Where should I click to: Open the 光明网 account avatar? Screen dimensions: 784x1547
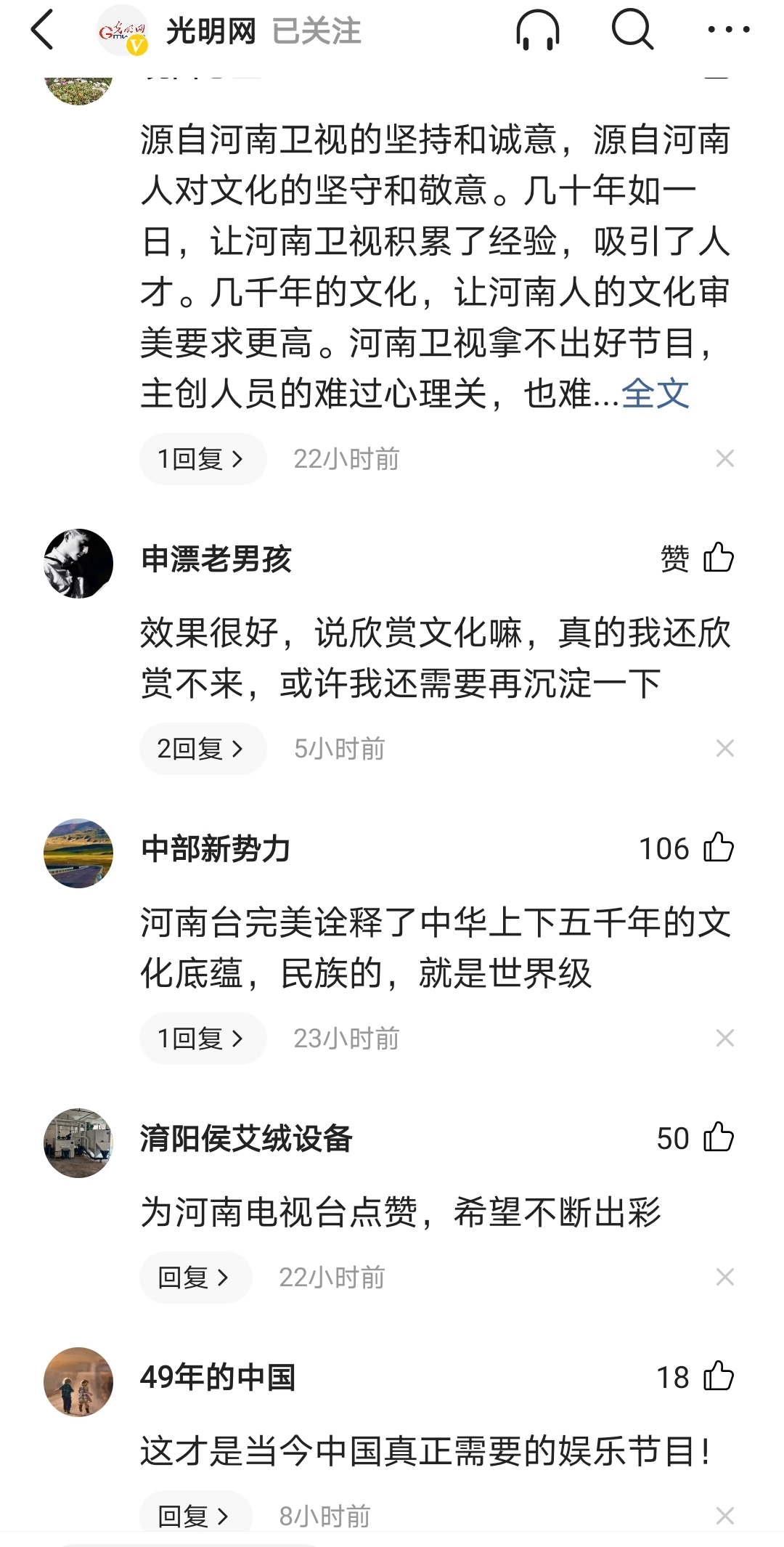pyautogui.click(x=122, y=31)
